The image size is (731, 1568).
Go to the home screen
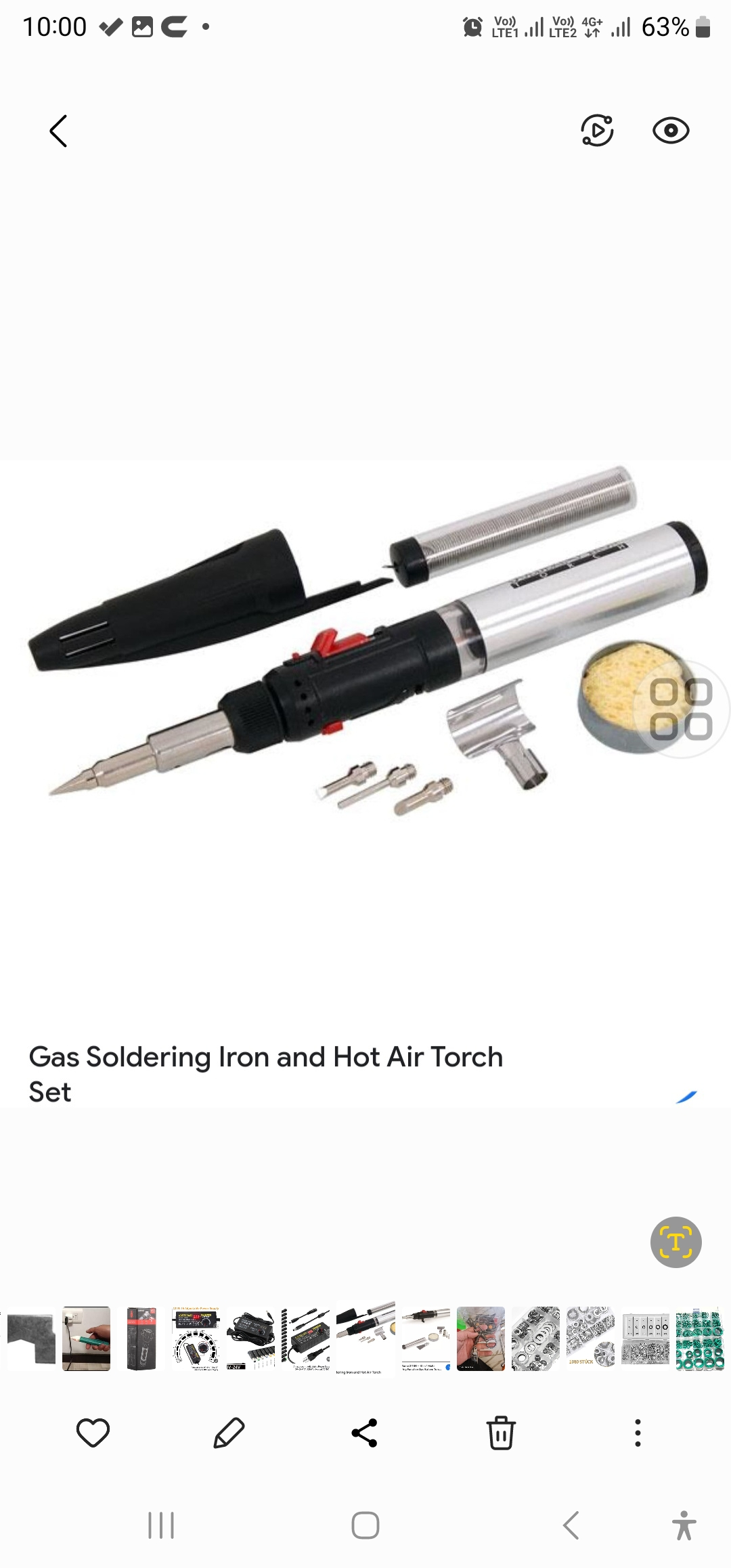click(365, 1525)
